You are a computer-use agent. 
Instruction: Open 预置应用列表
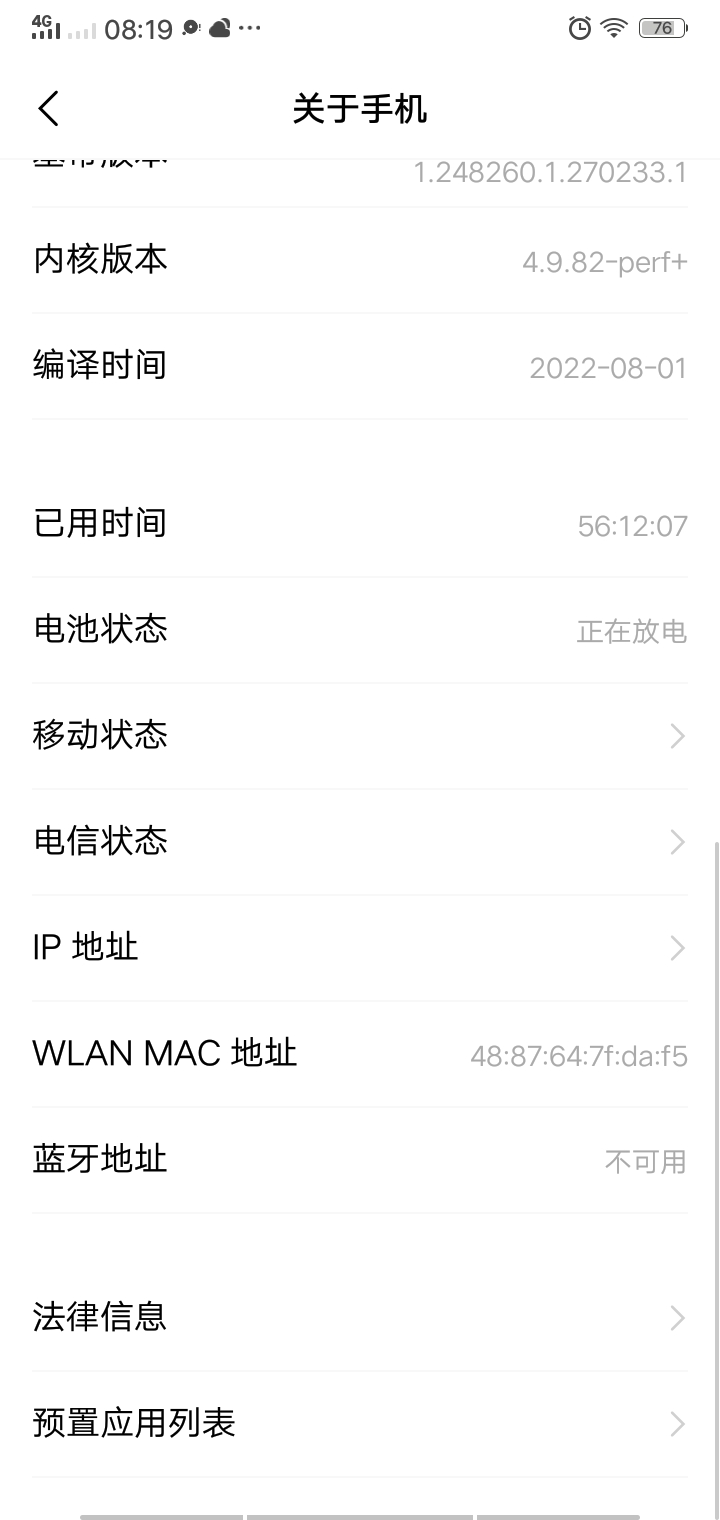pyautogui.click(x=360, y=1423)
